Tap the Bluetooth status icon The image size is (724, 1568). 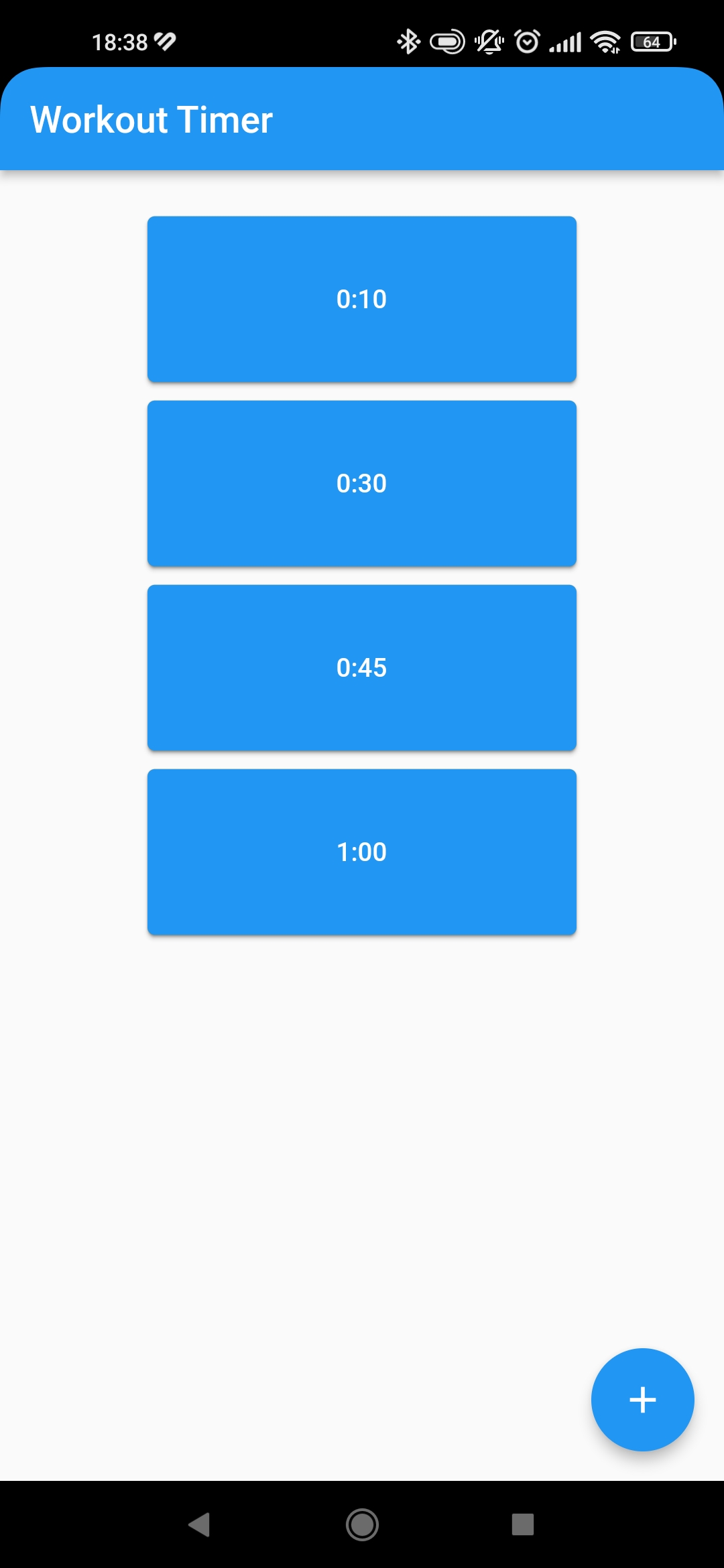click(x=408, y=42)
